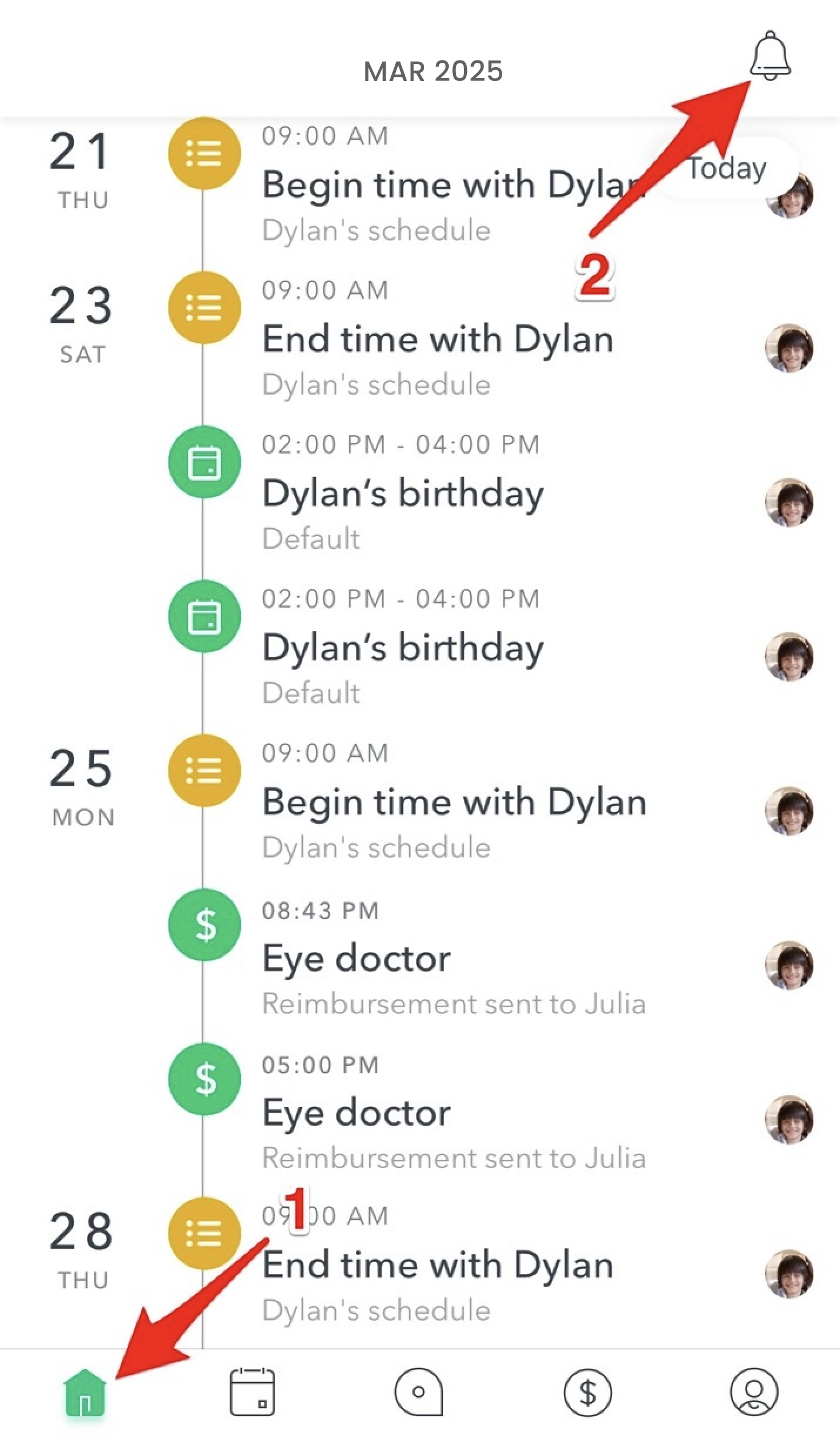Open Monday's Begin time with Dylan event
Image resolution: width=840 pixels, height=1449 pixels.
point(492,802)
